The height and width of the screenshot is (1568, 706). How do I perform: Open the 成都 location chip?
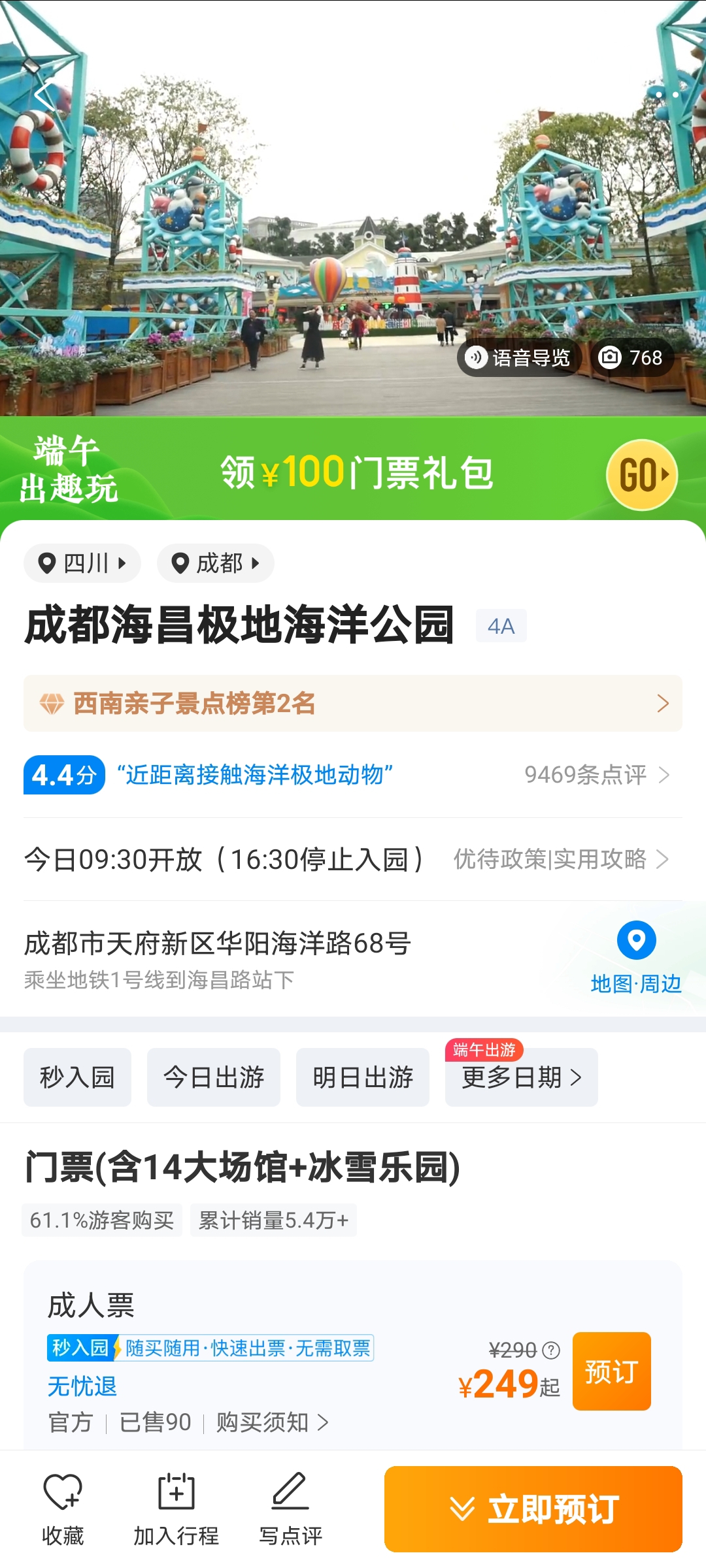tap(216, 563)
